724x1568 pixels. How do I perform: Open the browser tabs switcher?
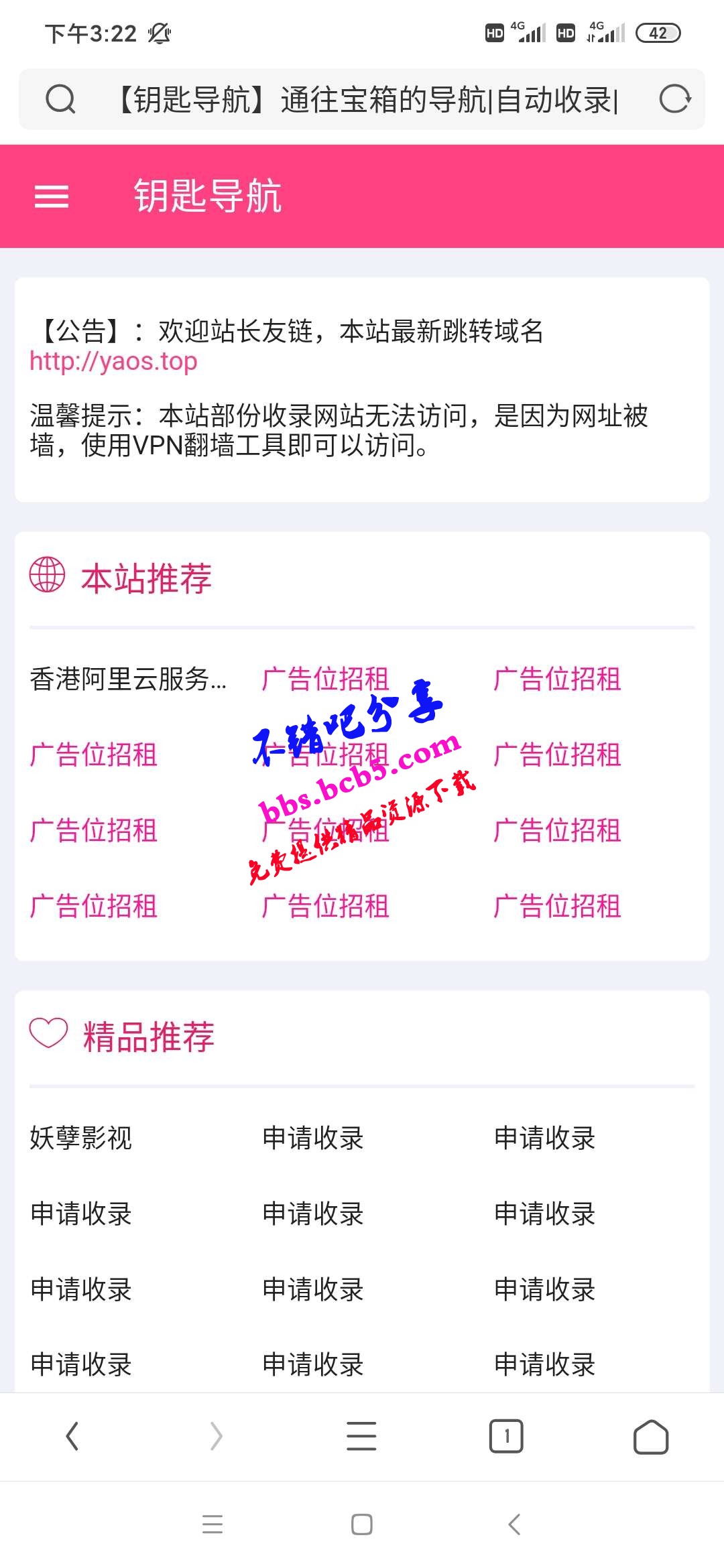point(506,1436)
